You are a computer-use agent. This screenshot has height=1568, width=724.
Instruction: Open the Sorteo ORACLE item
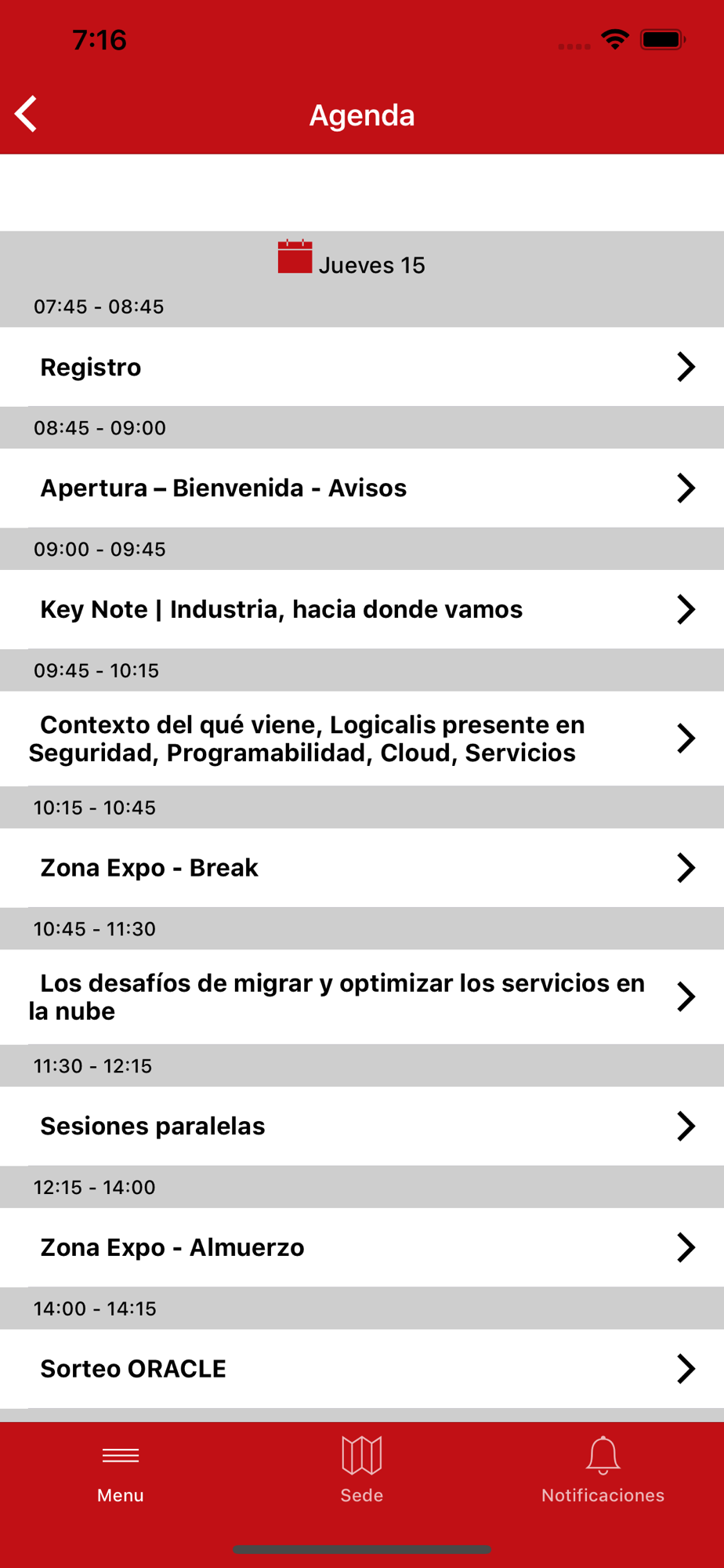click(x=362, y=1369)
